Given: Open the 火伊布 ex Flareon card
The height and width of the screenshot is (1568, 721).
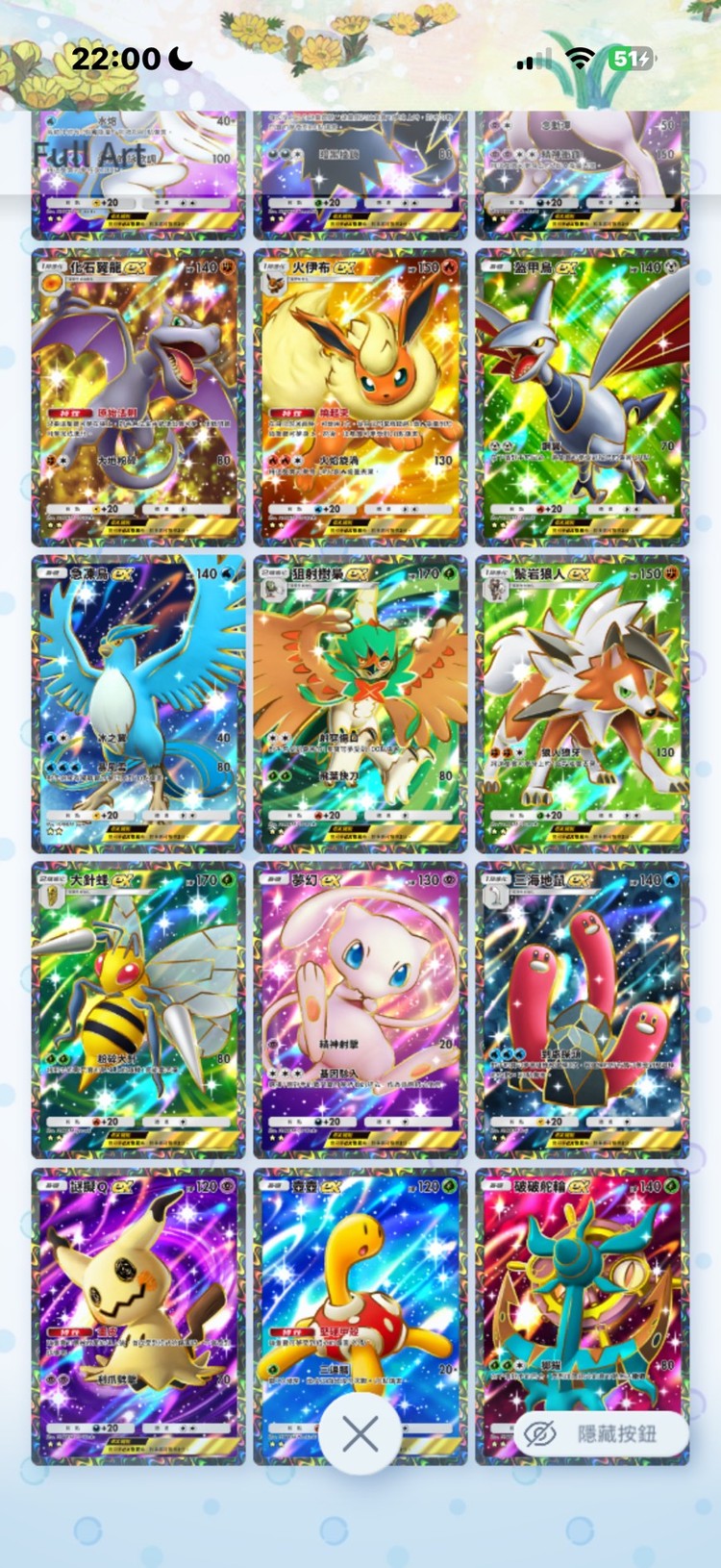Looking at the screenshot, I should pos(360,397).
